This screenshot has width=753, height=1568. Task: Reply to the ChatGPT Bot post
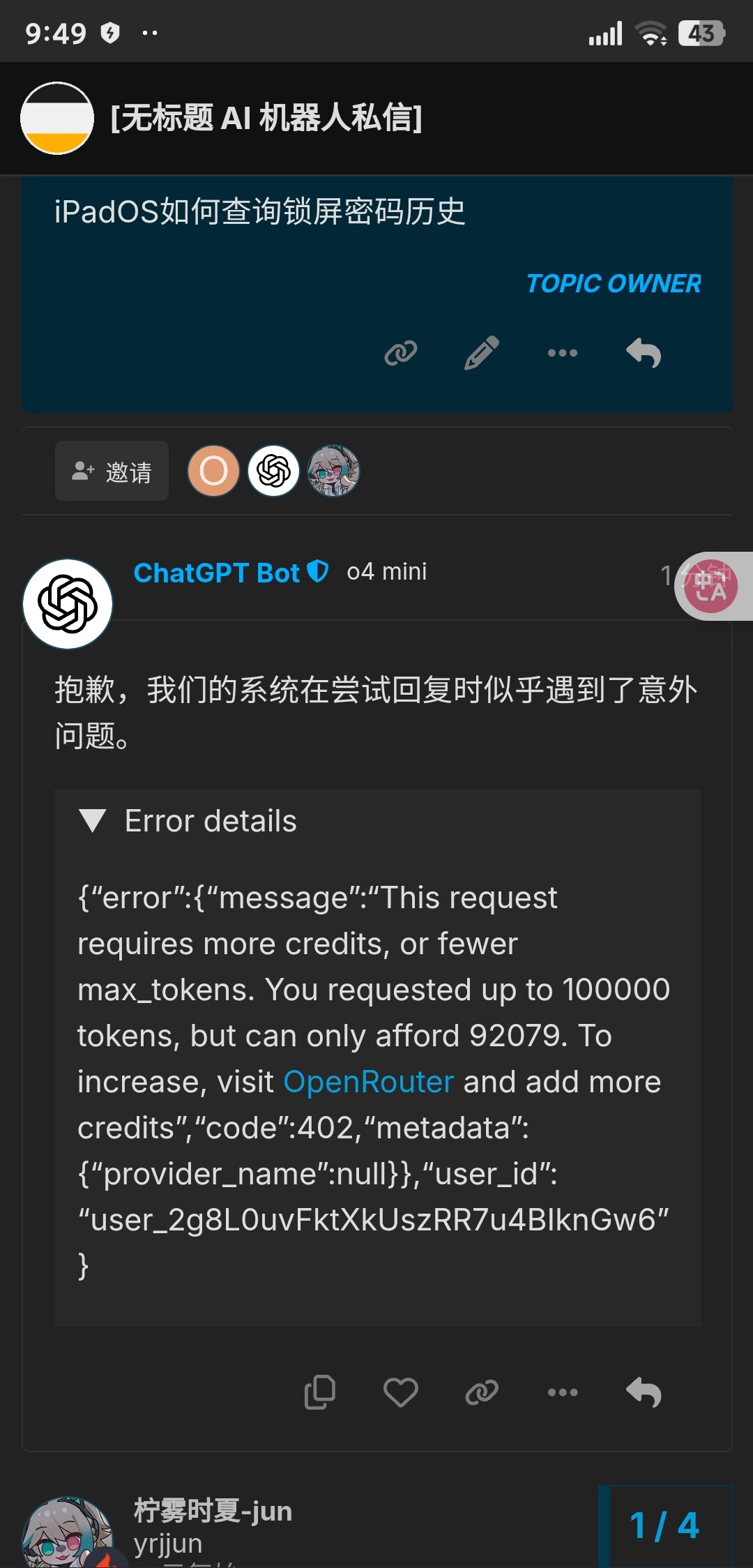pyautogui.click(x=644, y=1392)
